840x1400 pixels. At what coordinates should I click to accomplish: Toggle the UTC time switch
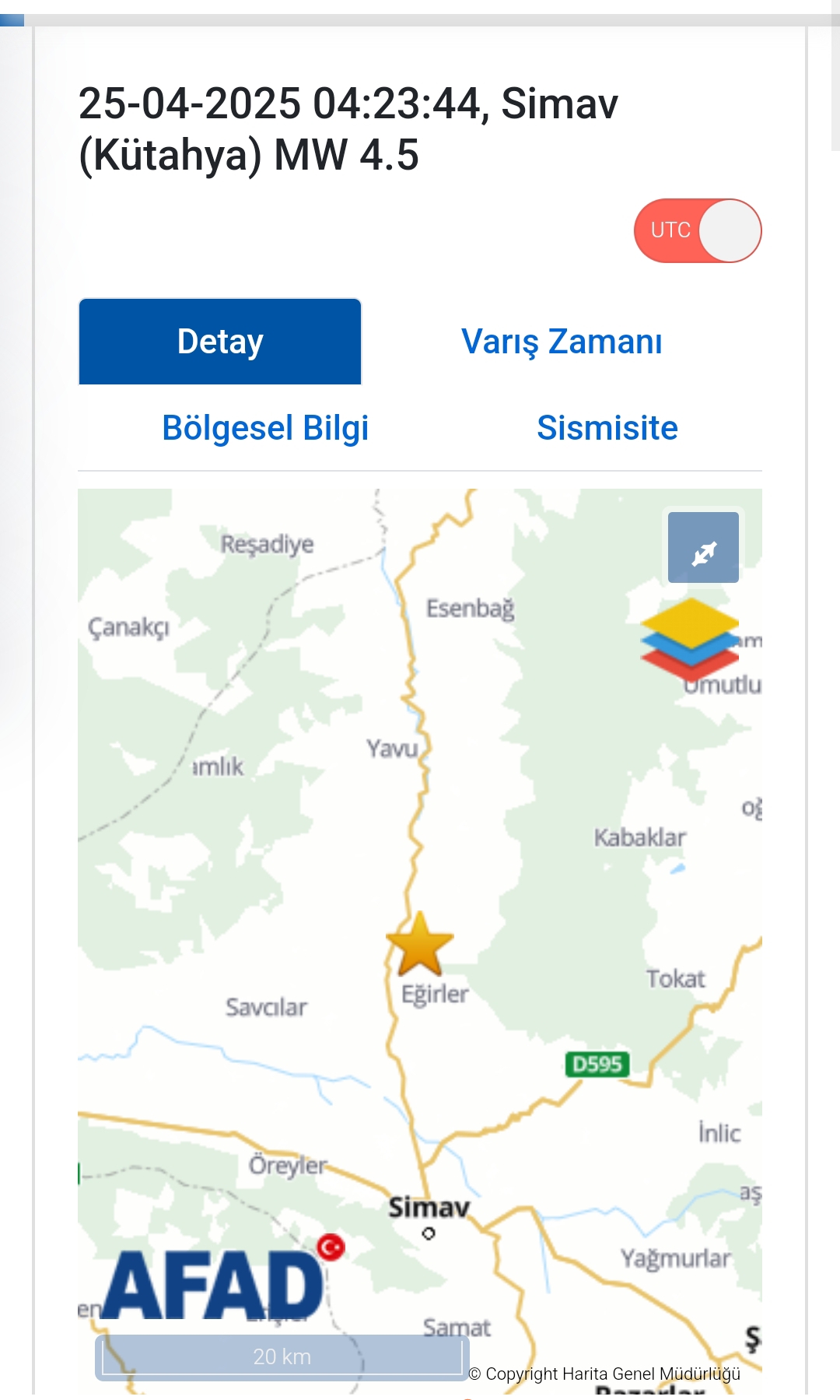click(698, 230)
